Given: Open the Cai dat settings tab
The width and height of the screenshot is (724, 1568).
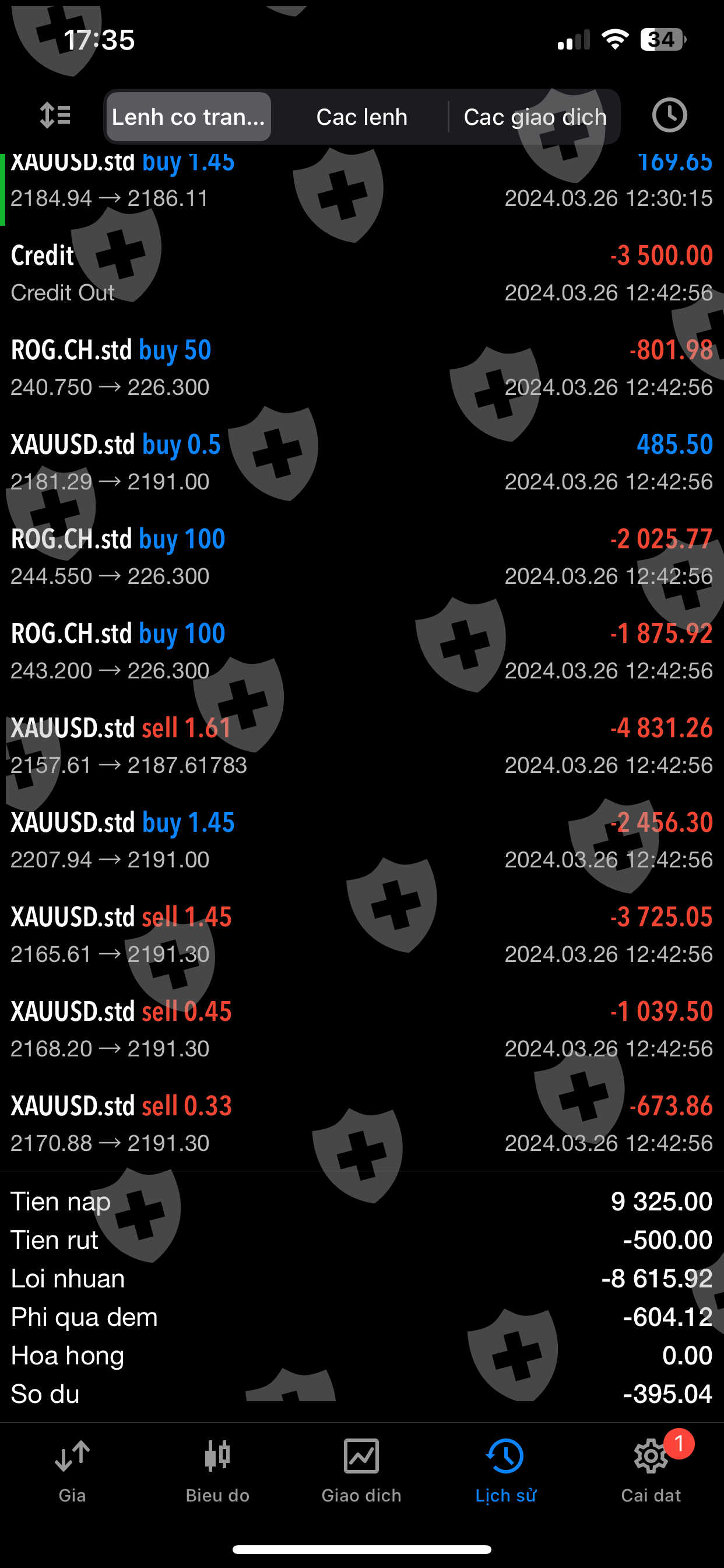Looking at the screenshot, I should [651, 1471].
